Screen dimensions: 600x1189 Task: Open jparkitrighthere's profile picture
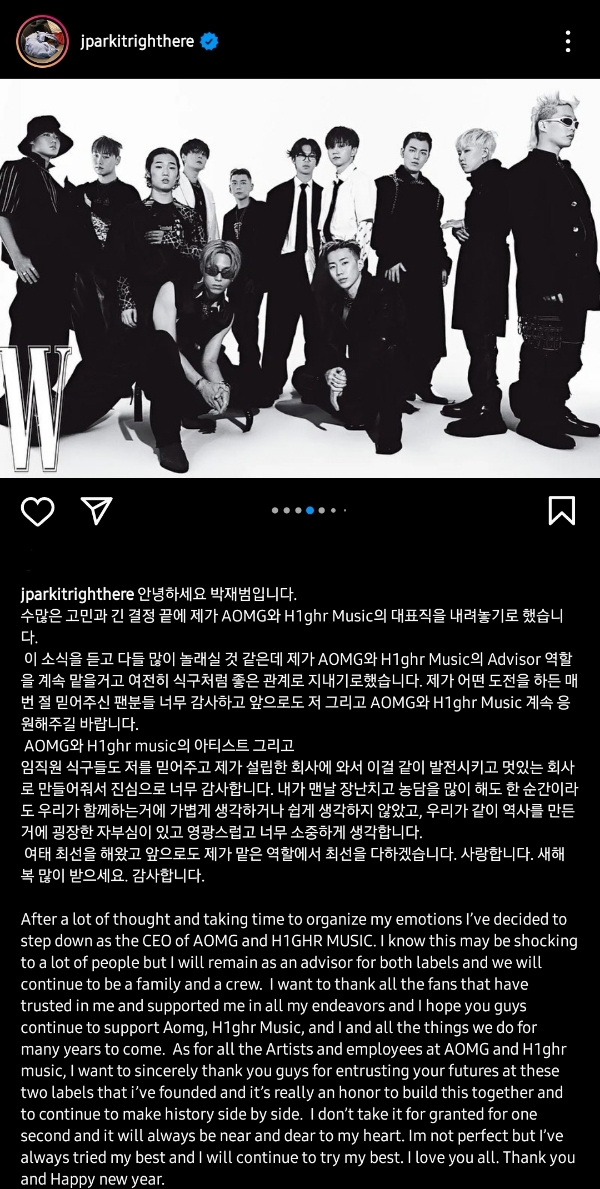click(x=42, y=41)
